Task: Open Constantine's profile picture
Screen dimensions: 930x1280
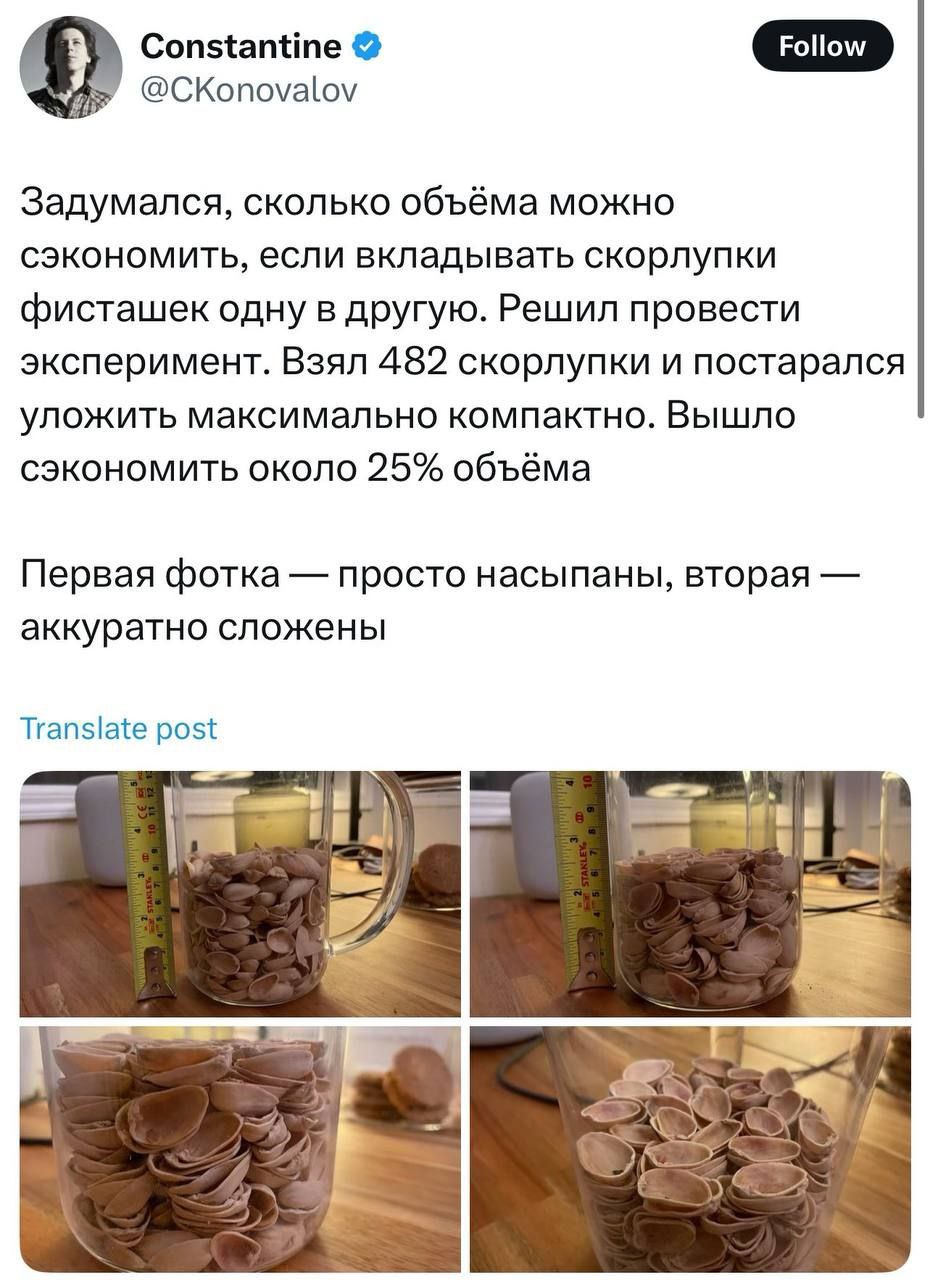Action: tap(71, 67)
